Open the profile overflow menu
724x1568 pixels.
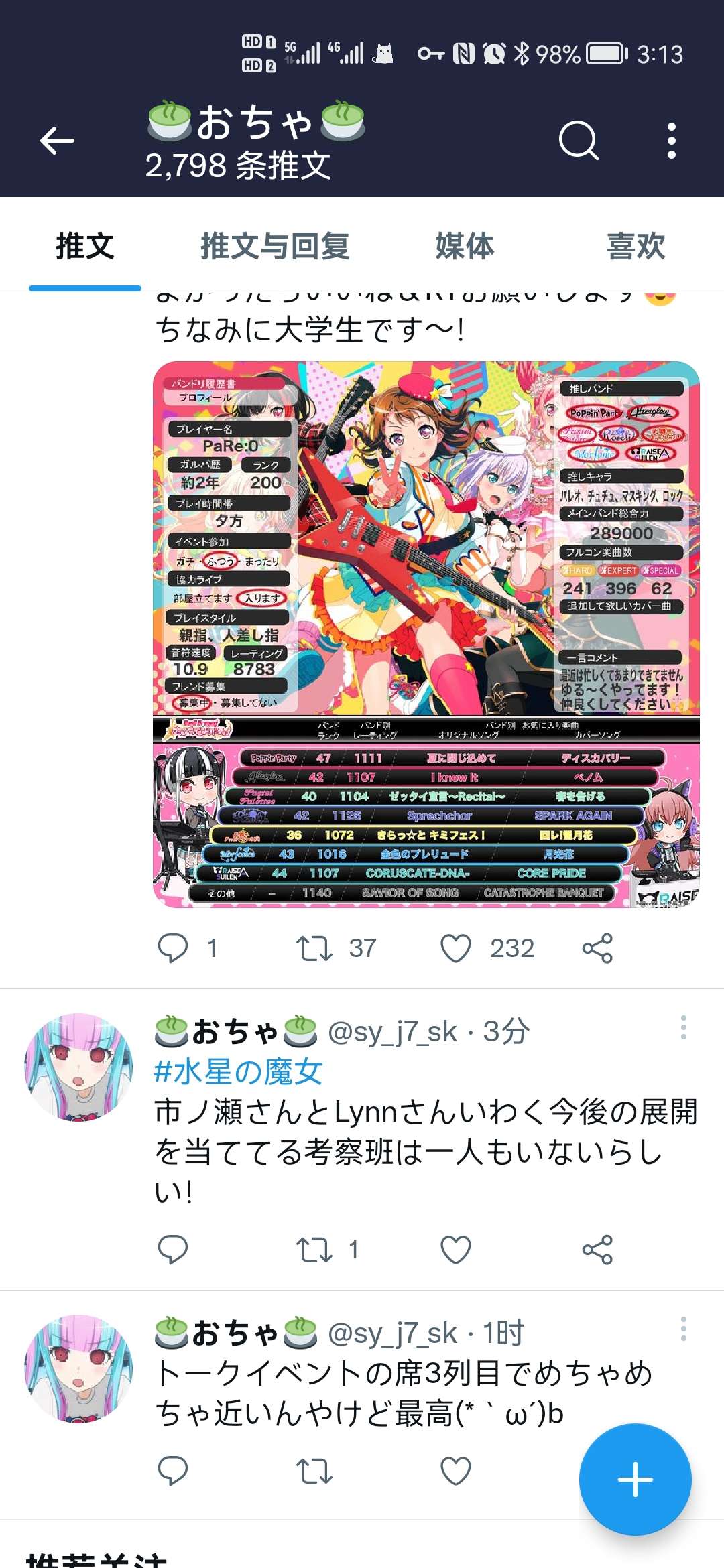point(671,141)
